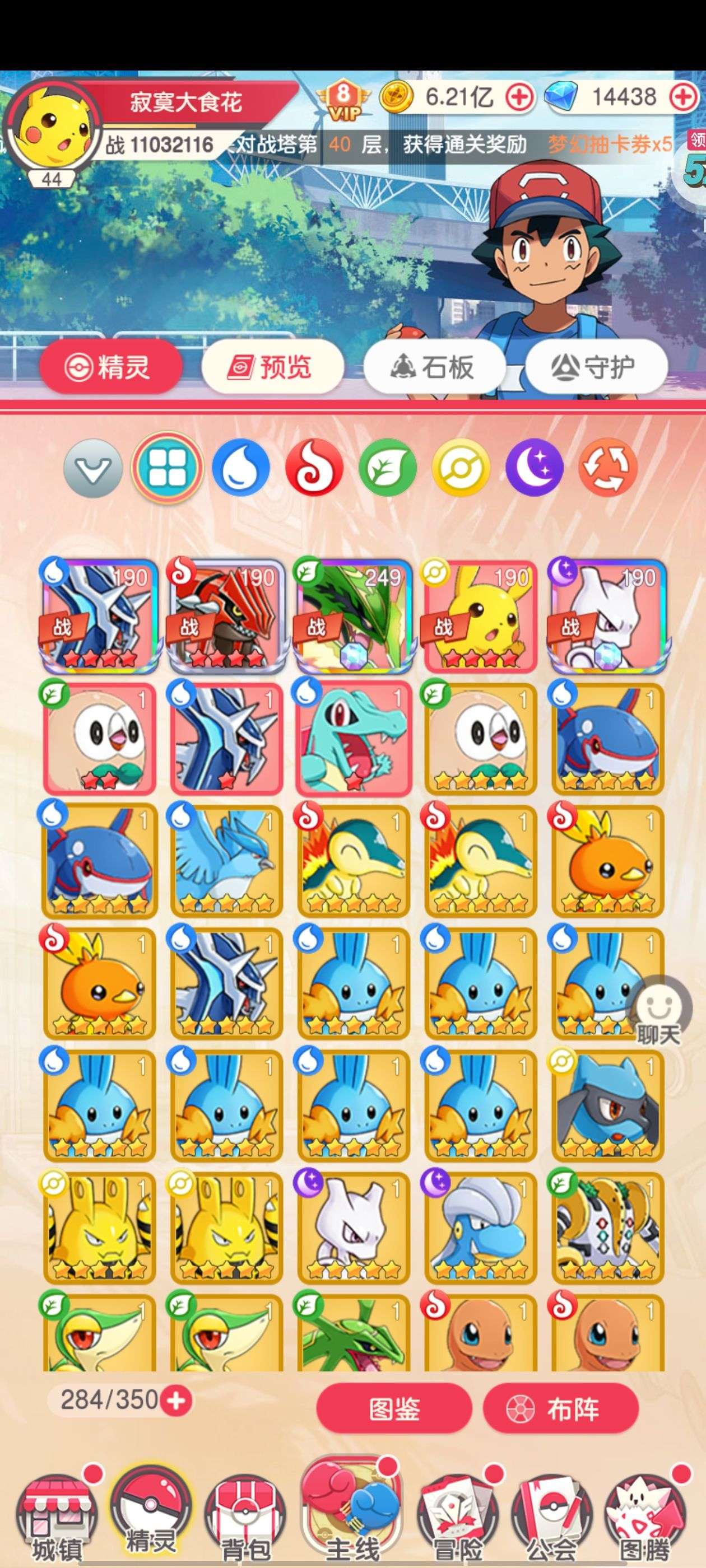706x1568 pixels.
Task: Filter sprites by purple moon type
Action: (x=534, y=468)
